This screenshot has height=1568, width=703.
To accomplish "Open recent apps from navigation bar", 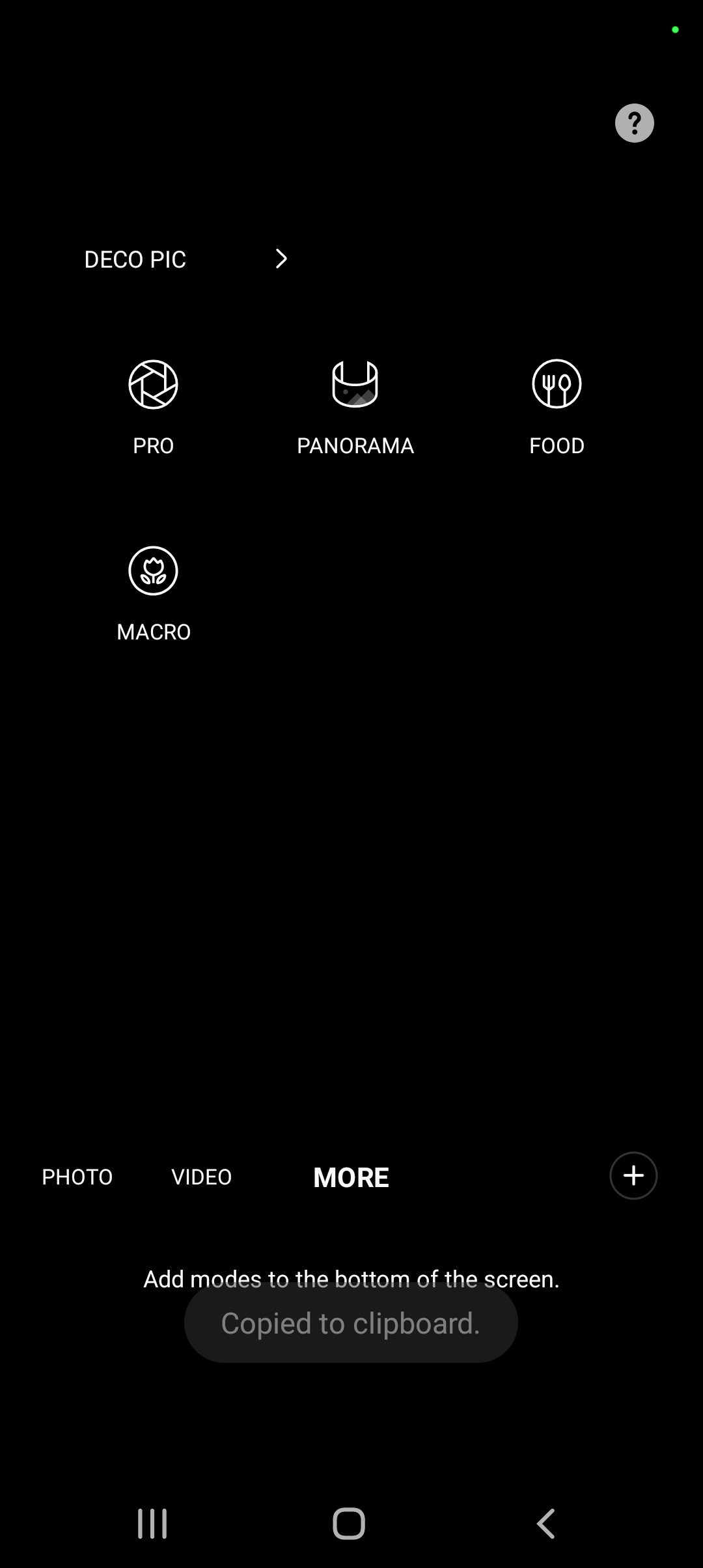I will pos(152,1524).
